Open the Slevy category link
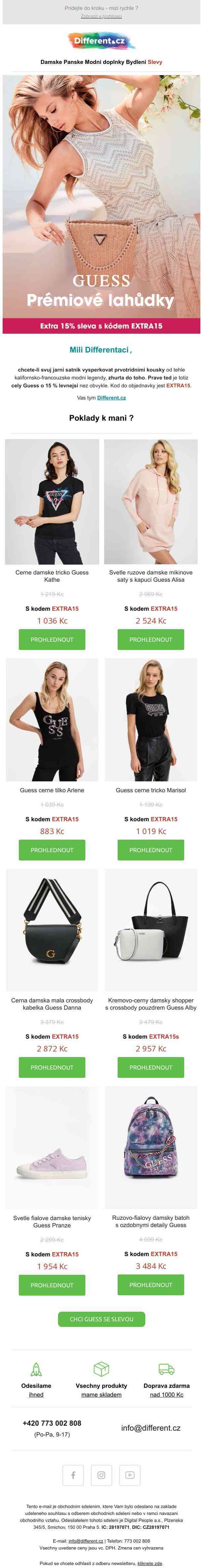 coord(155,62)
